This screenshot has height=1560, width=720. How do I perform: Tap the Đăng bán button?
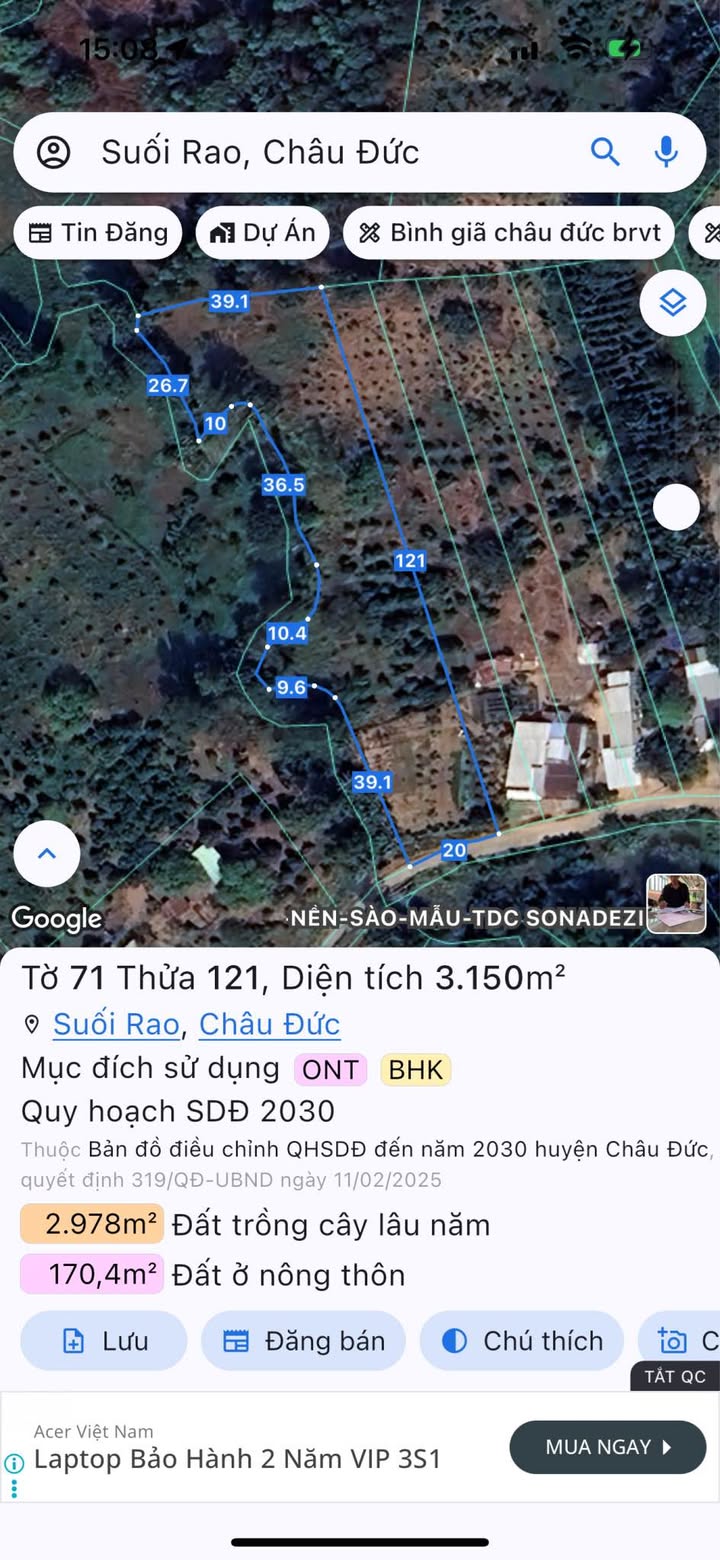(x=304, y=1341)
